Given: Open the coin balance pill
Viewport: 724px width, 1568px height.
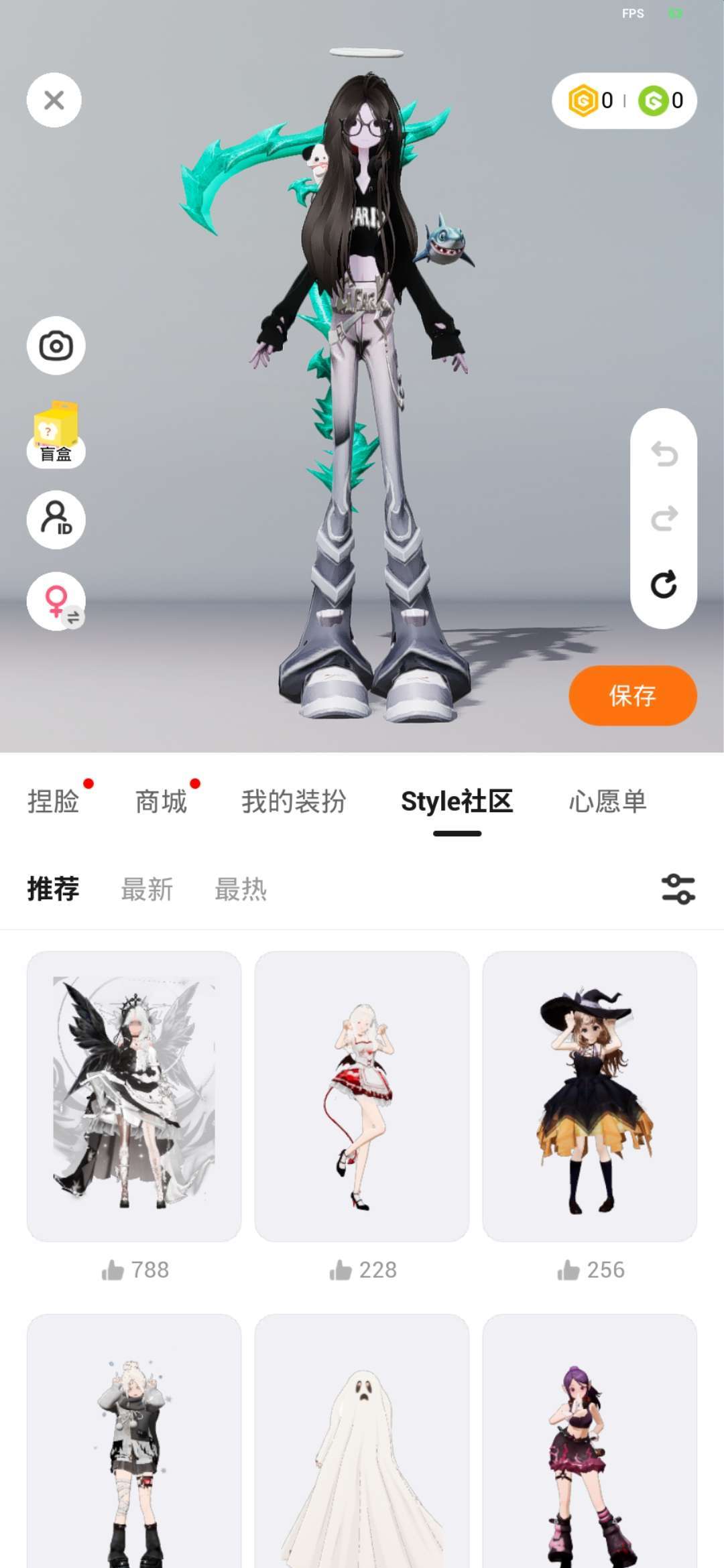Looking at the screenshot, I should (x=624, y=101).
